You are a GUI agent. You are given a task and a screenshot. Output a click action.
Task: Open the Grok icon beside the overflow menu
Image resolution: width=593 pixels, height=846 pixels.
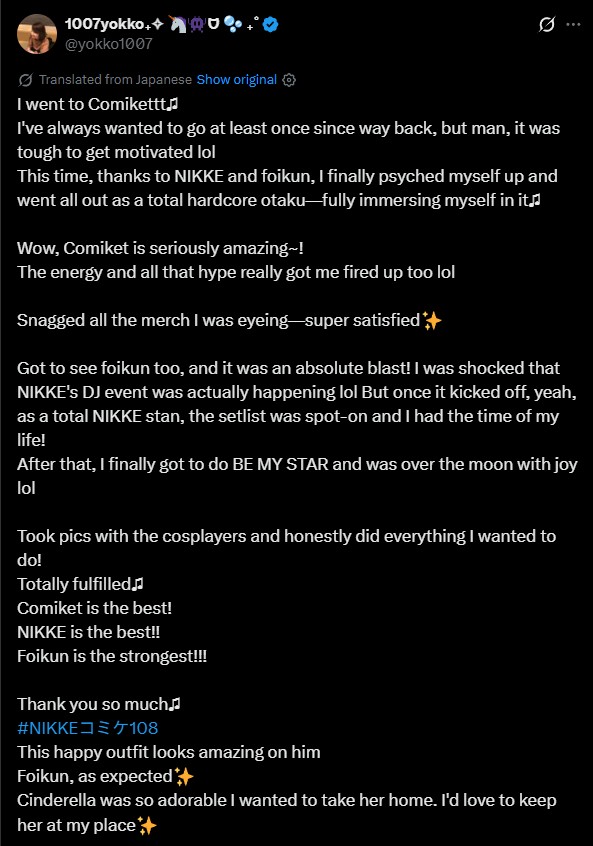547,24
